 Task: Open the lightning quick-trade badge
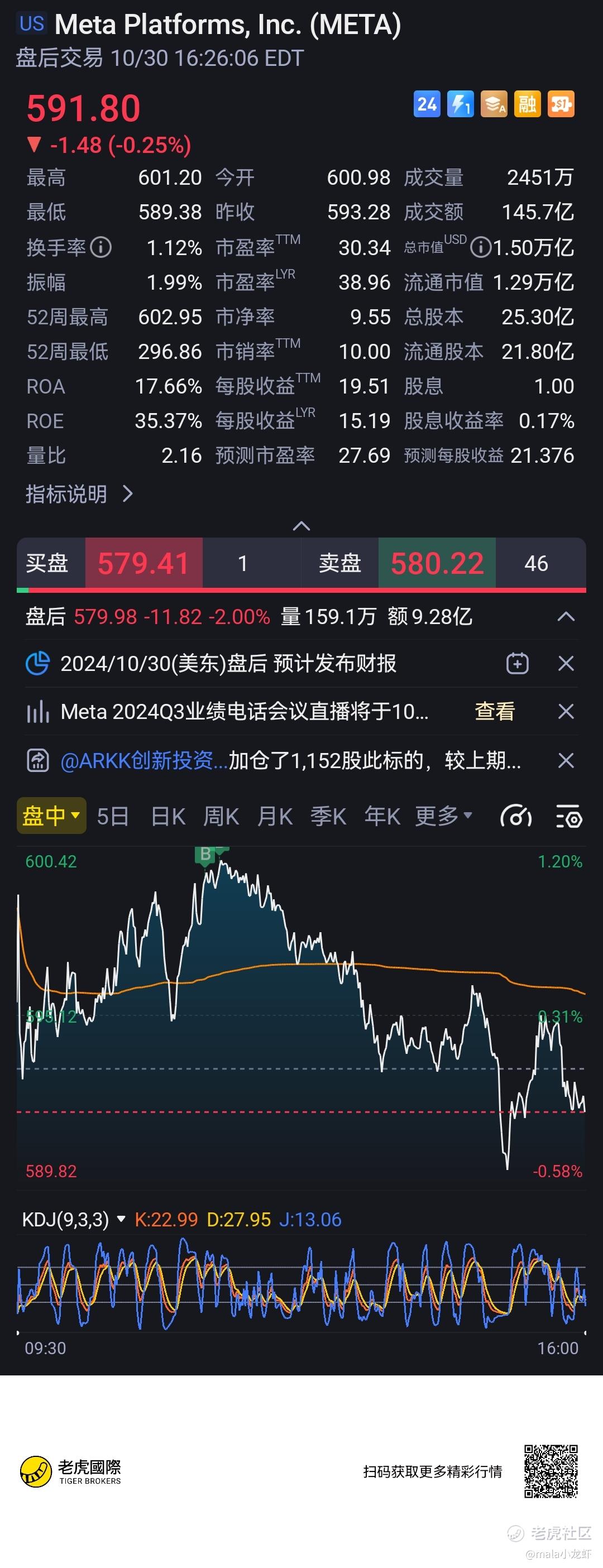coord(460,104)
